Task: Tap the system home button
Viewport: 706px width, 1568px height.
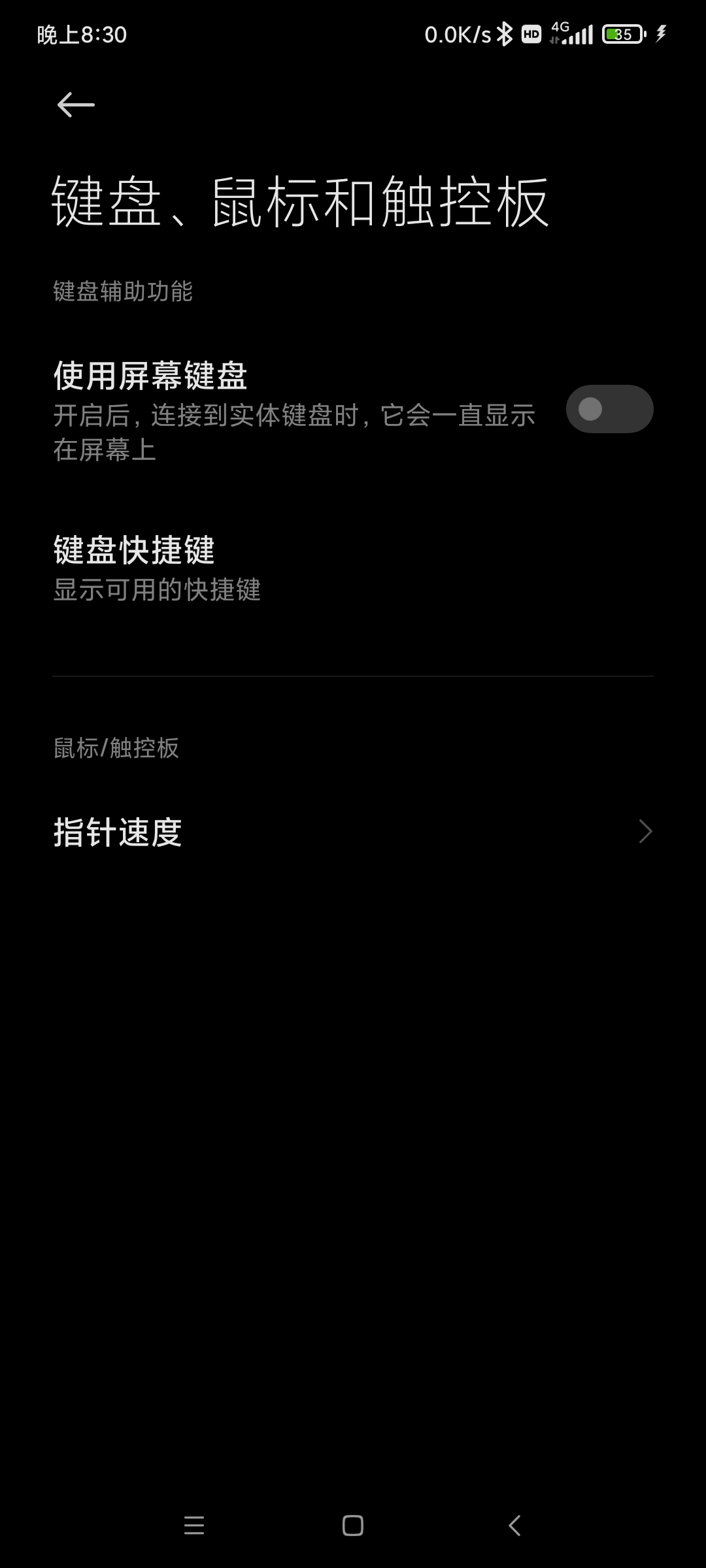Action: click(x=353, y=1526)
